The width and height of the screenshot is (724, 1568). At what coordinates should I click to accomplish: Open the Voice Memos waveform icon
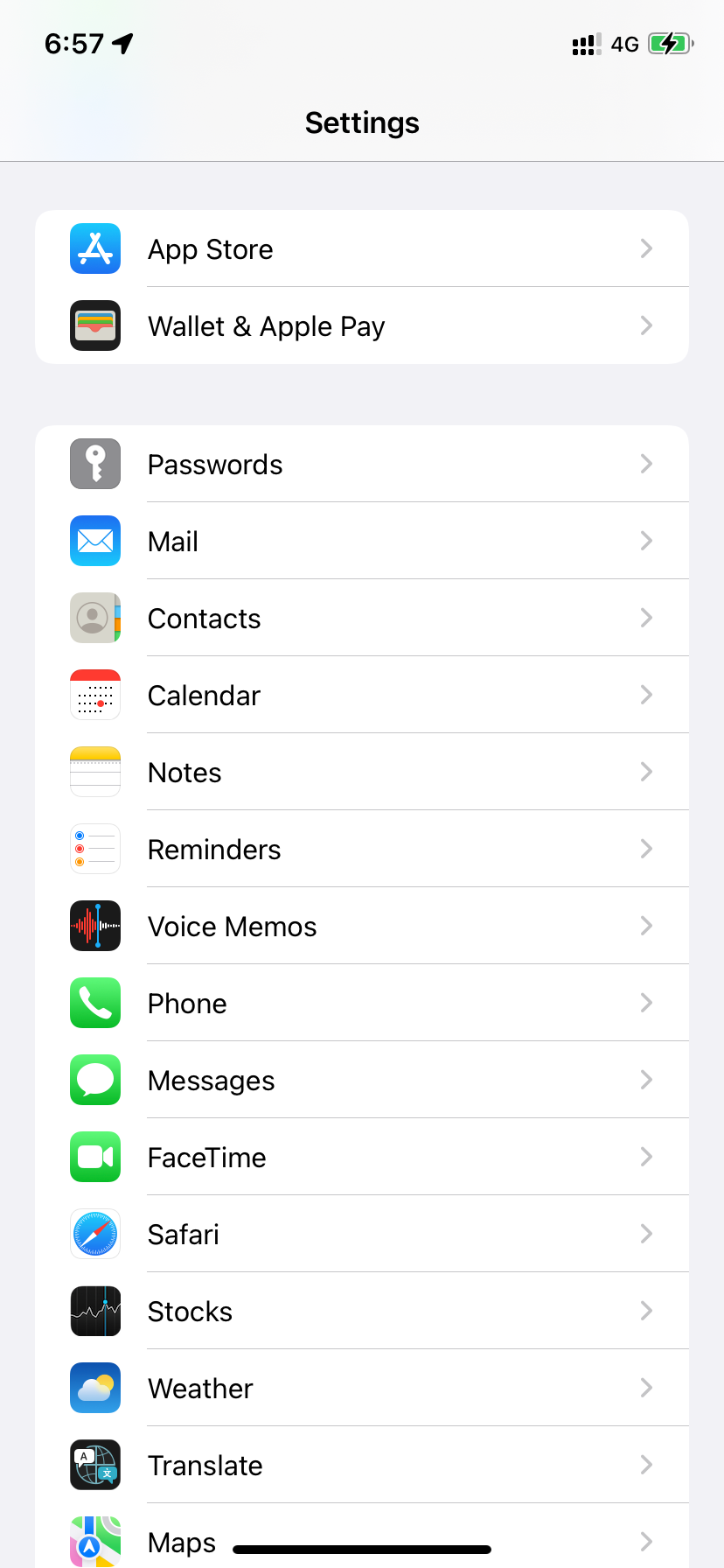click(94, 926)
